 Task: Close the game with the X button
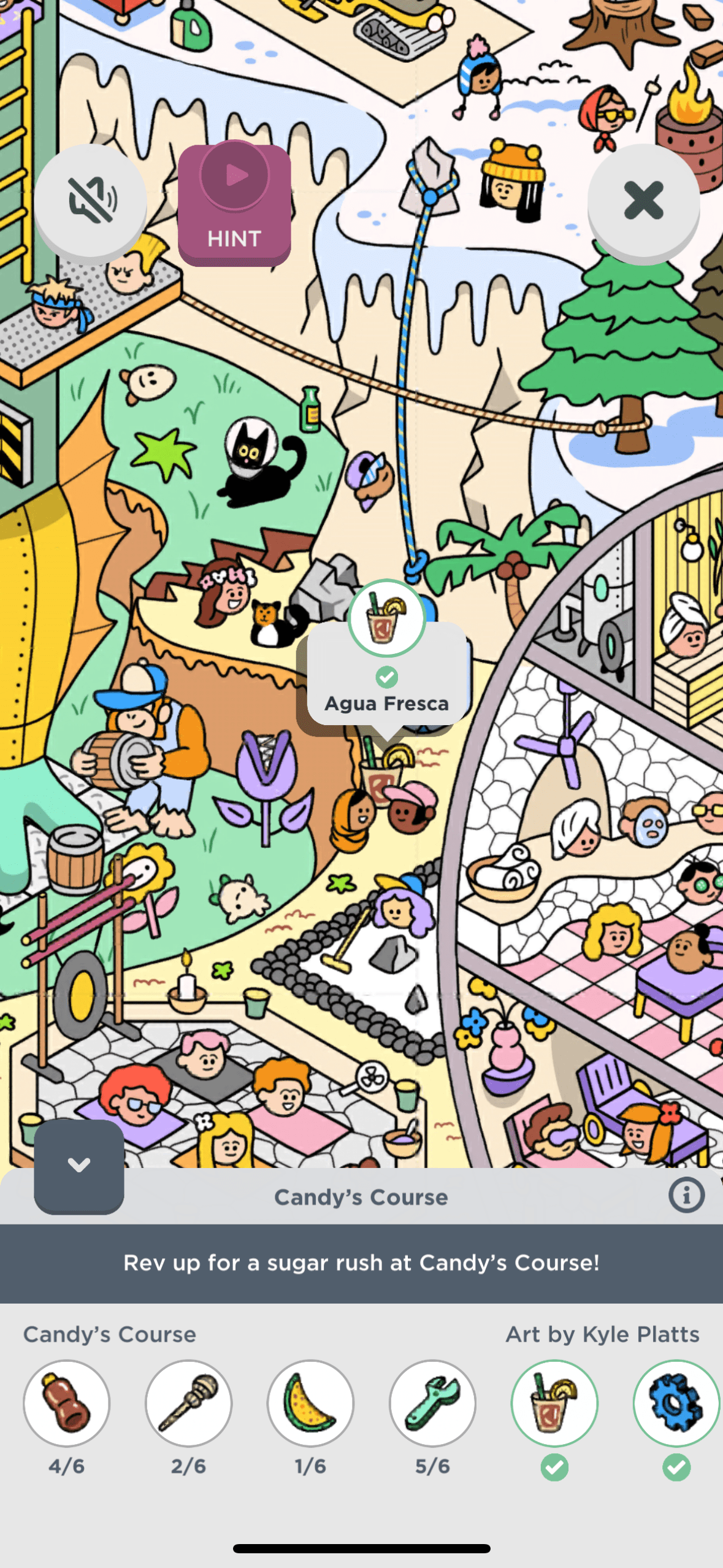(x=643, y=200)
